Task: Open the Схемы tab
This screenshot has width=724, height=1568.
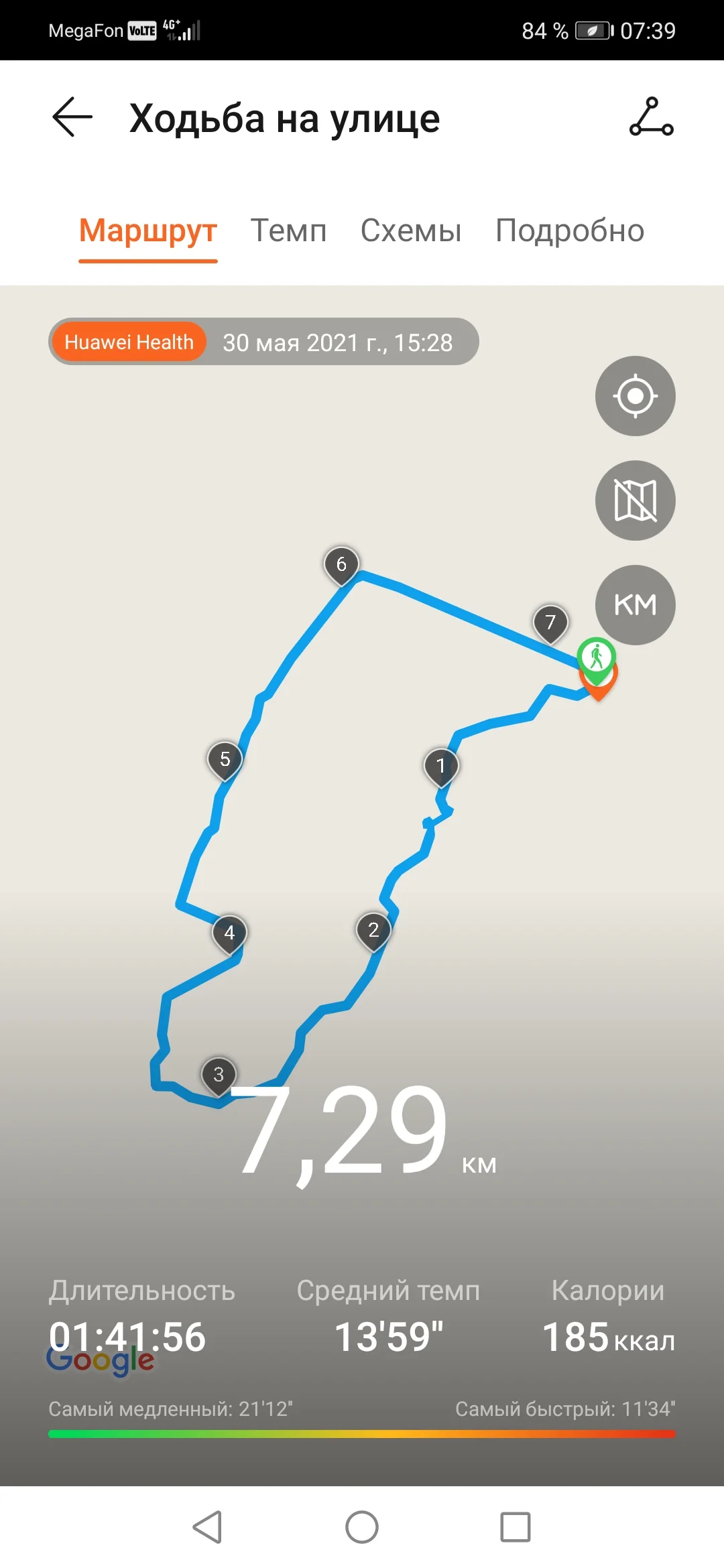Action: tap(411, 231)
